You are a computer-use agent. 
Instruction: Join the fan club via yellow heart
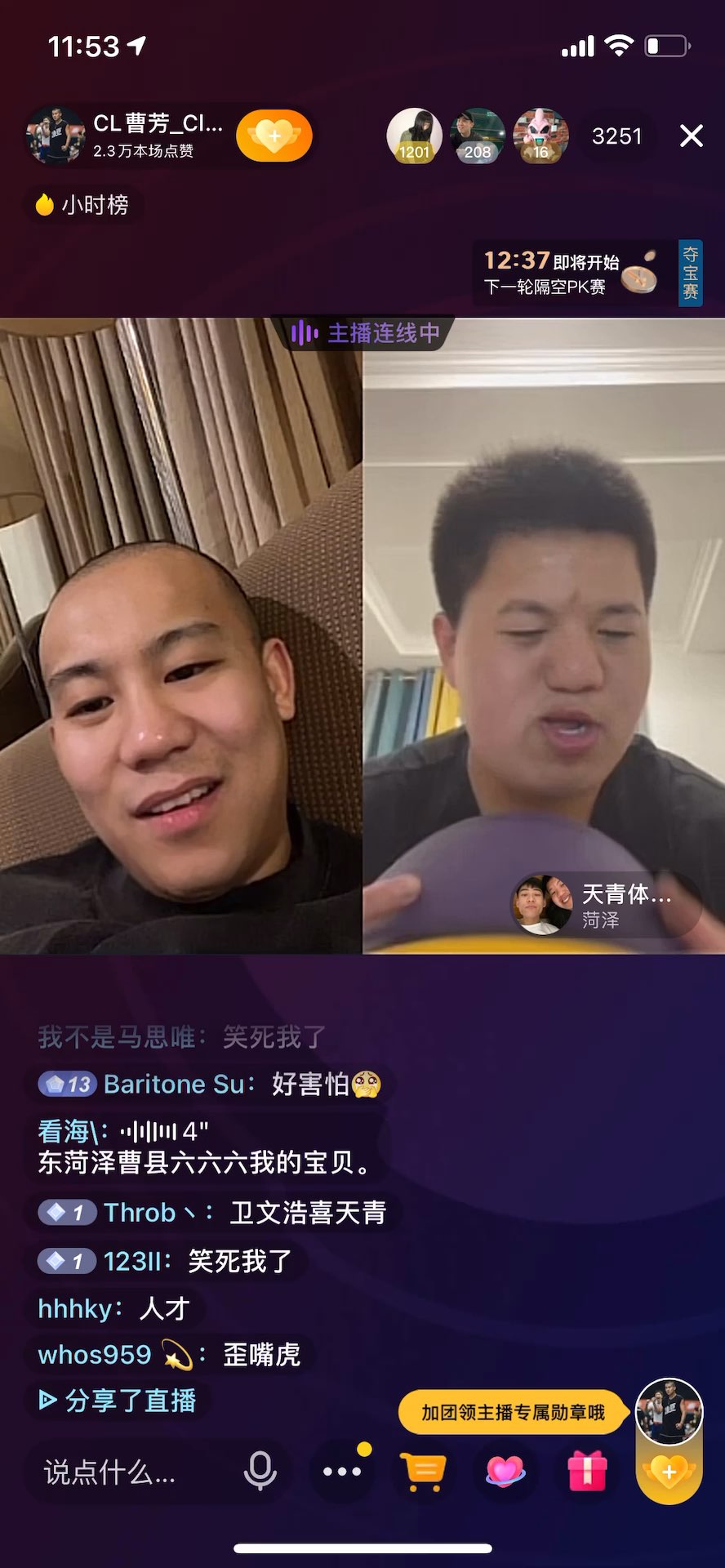click(669, 1472)
